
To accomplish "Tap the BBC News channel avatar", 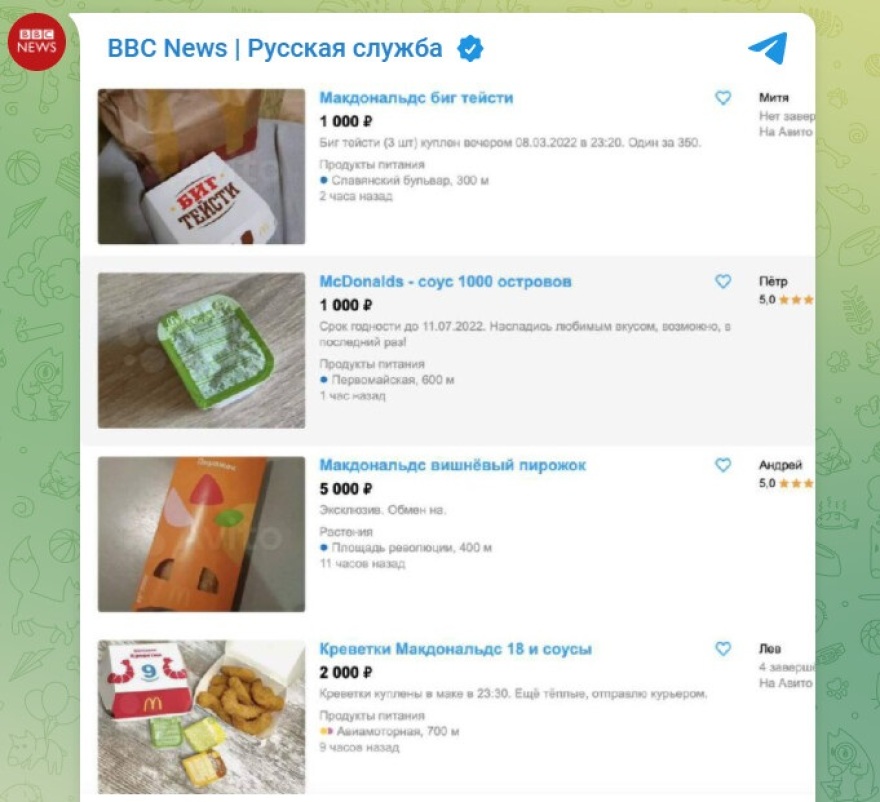I will pos(37,42).
